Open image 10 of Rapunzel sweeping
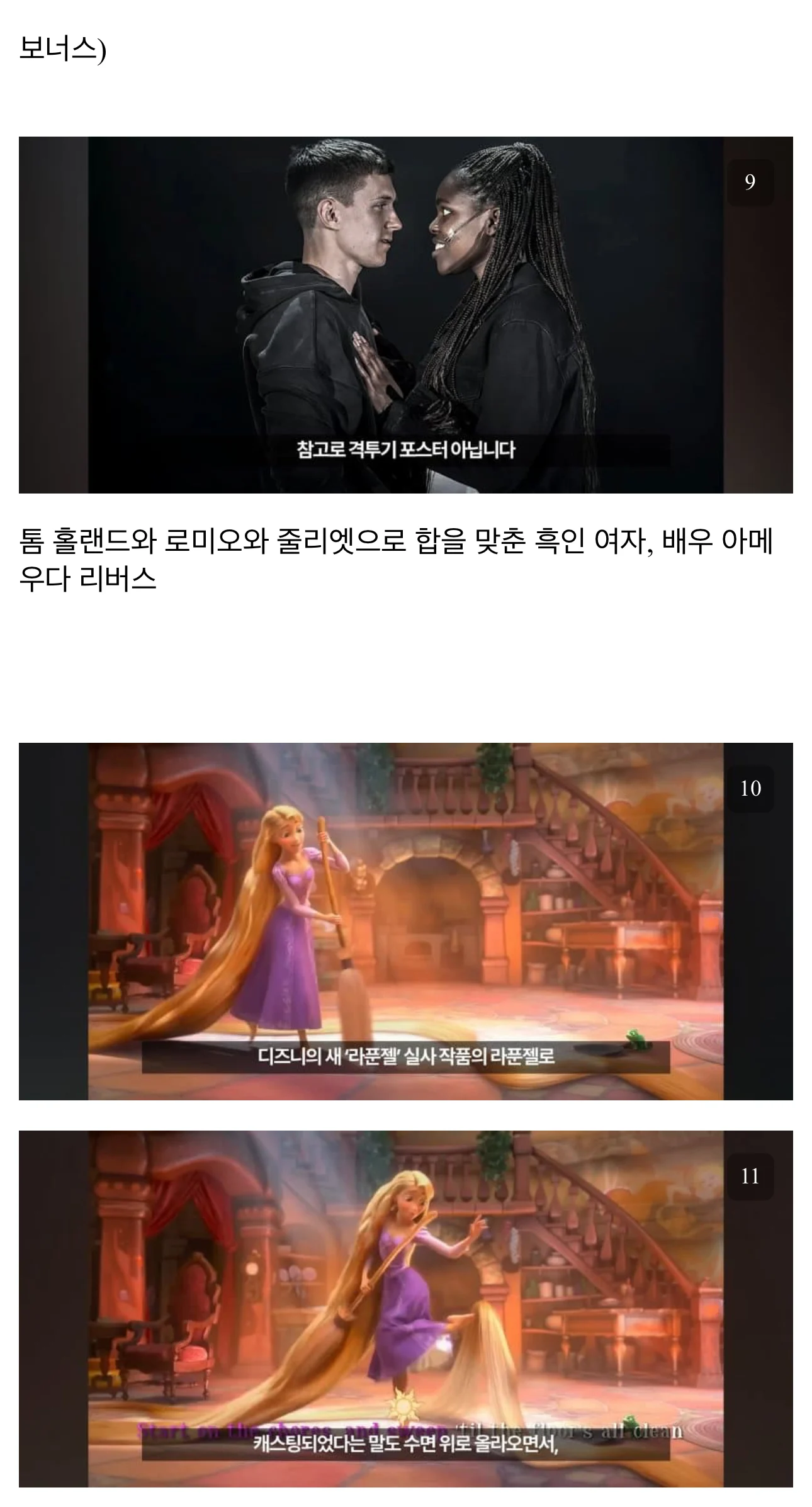The image size is (812, 1507). (405, 921)
